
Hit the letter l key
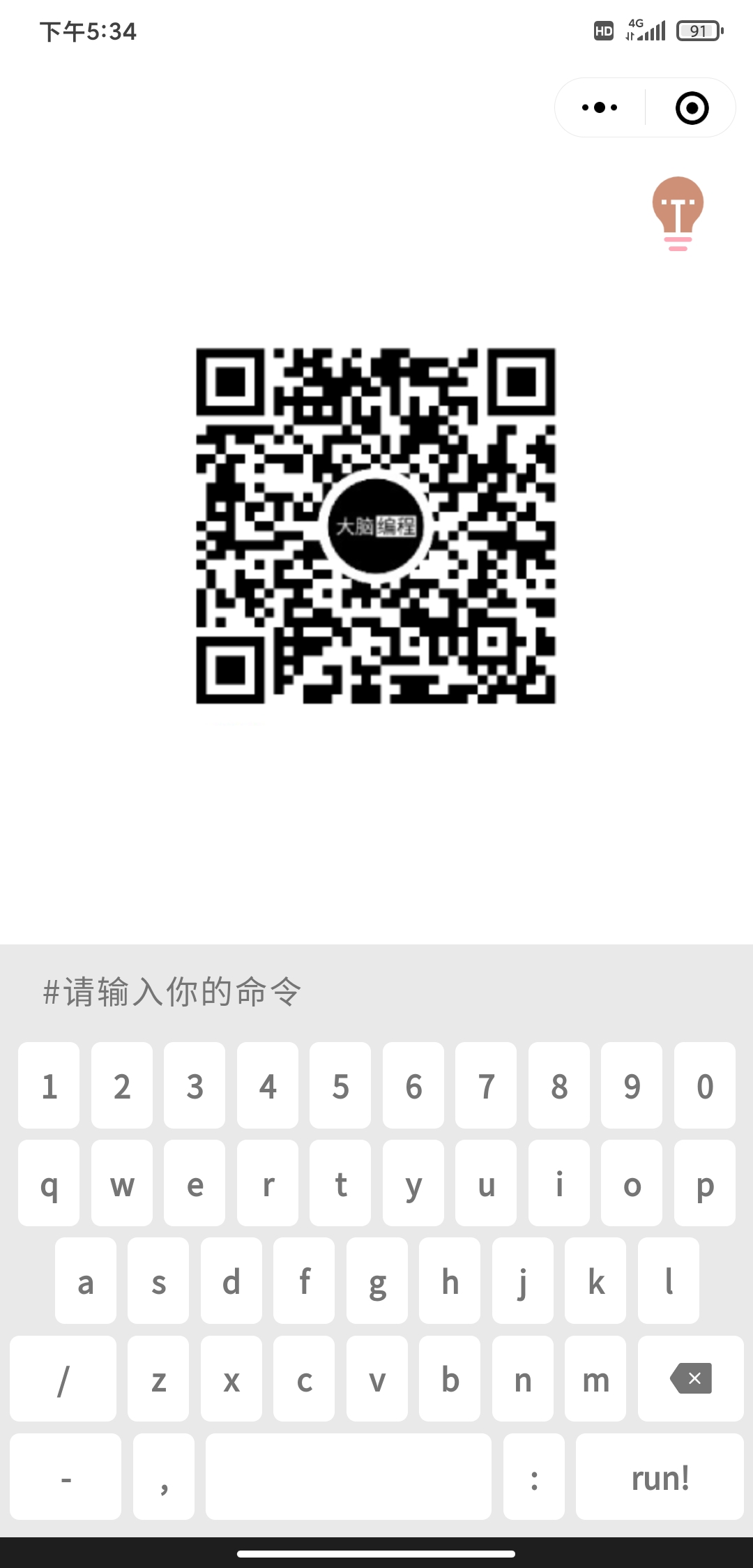669,1281
